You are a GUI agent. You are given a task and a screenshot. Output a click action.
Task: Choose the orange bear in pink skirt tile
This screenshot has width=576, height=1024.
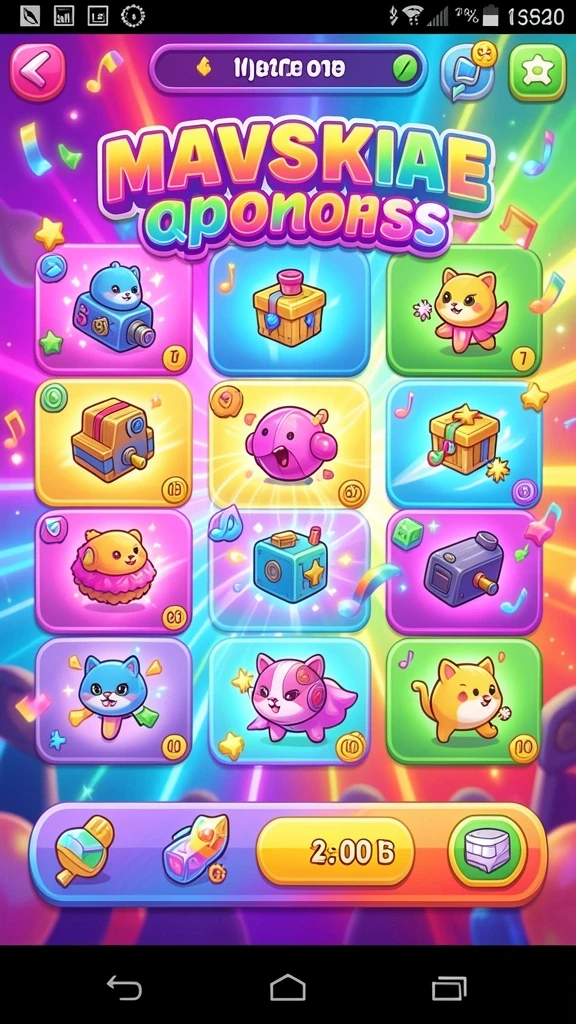coord(114,572)
